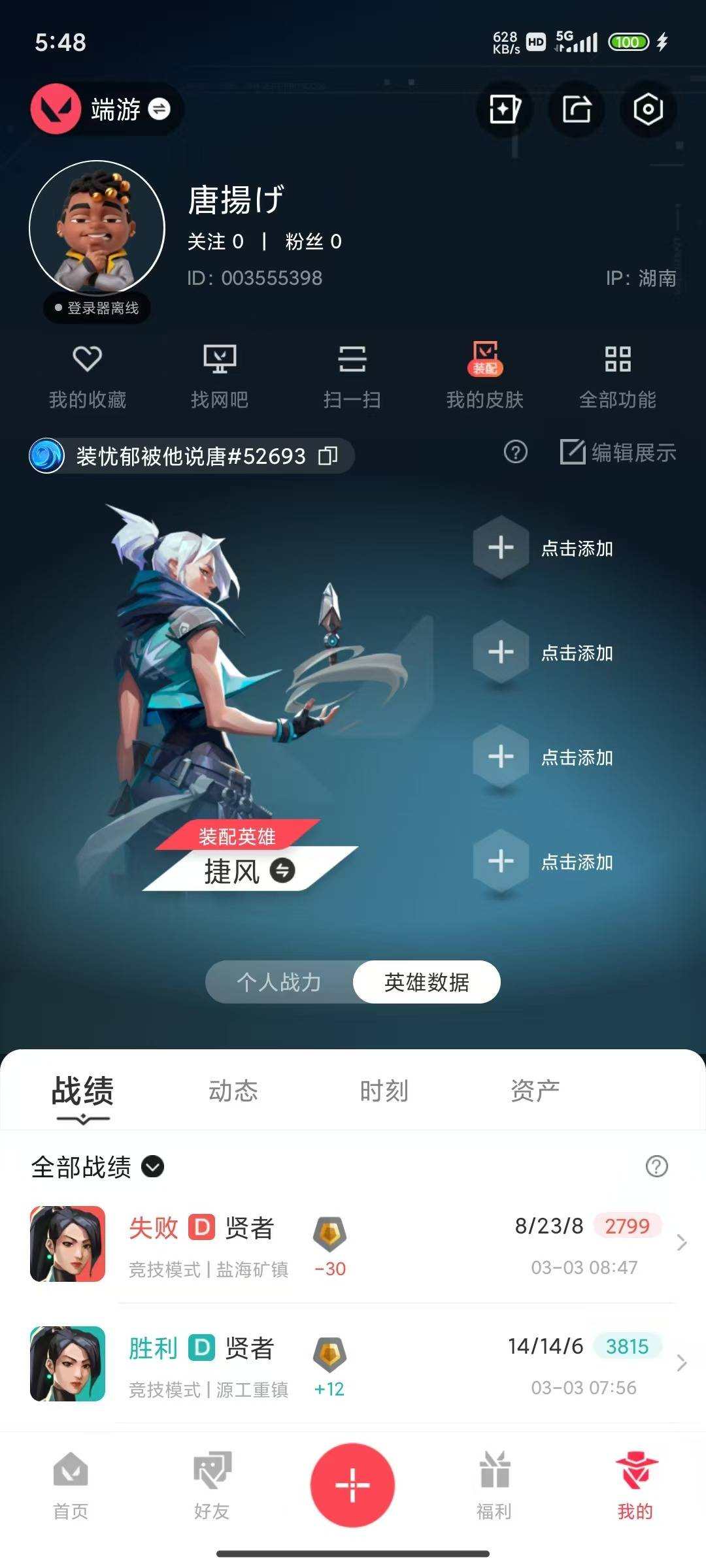Switch to the 动态 tab
This screenshot has width=706, height=1568.
(232, 1090)
